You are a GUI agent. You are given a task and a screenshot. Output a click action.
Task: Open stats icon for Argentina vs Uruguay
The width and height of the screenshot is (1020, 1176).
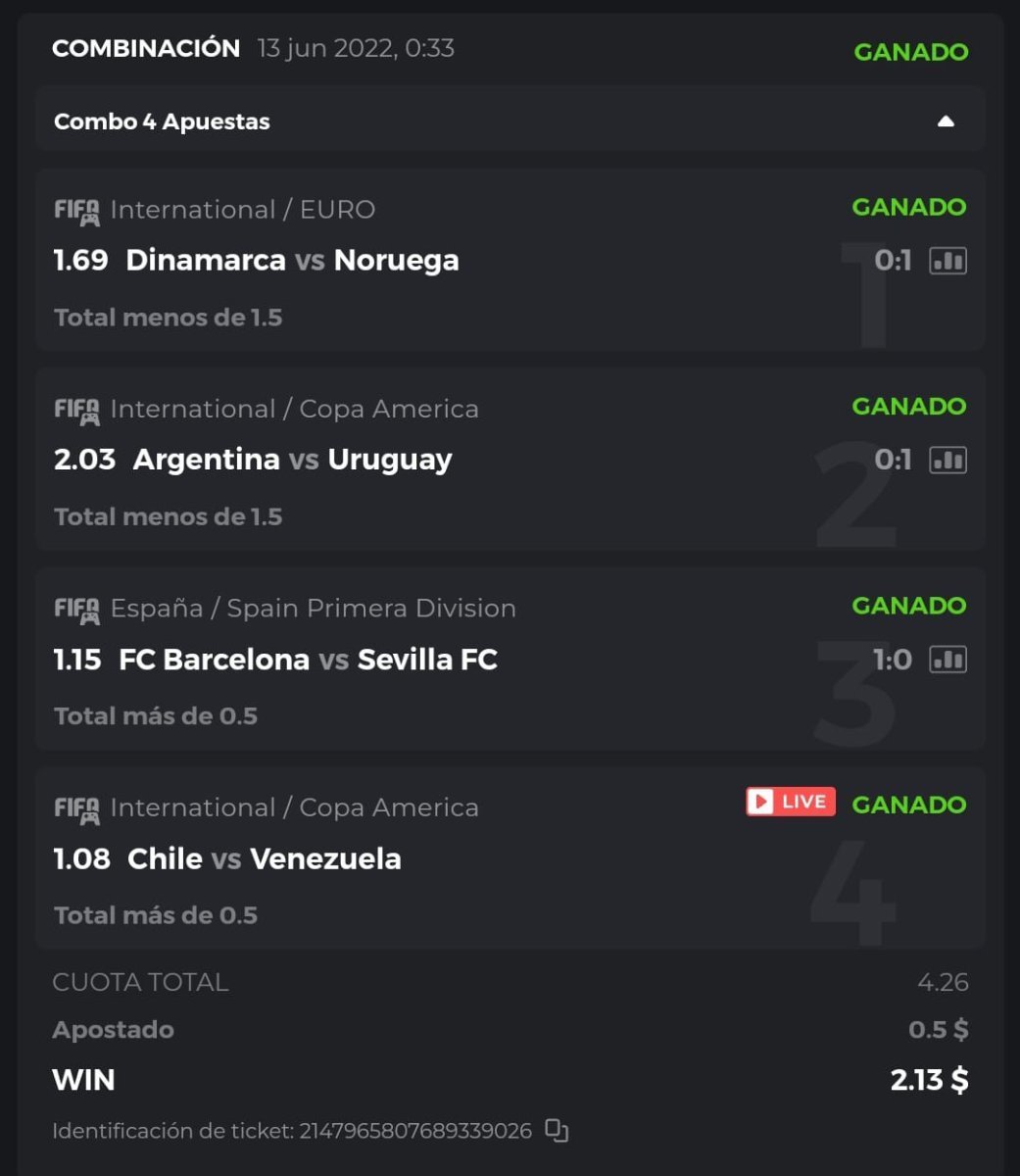pos(947,460)
